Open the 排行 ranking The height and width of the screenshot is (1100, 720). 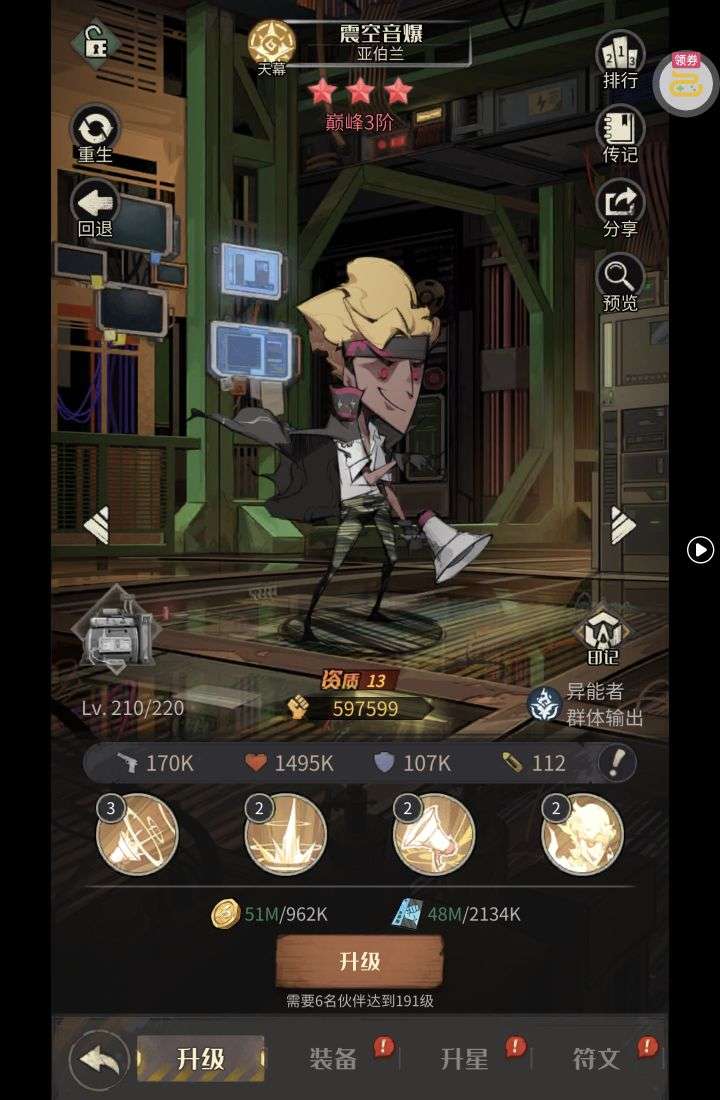point(620,58)
